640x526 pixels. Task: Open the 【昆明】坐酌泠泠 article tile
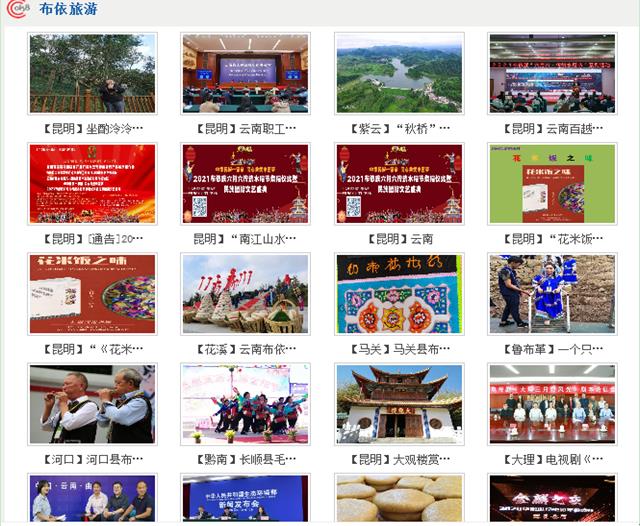(92, 74)
